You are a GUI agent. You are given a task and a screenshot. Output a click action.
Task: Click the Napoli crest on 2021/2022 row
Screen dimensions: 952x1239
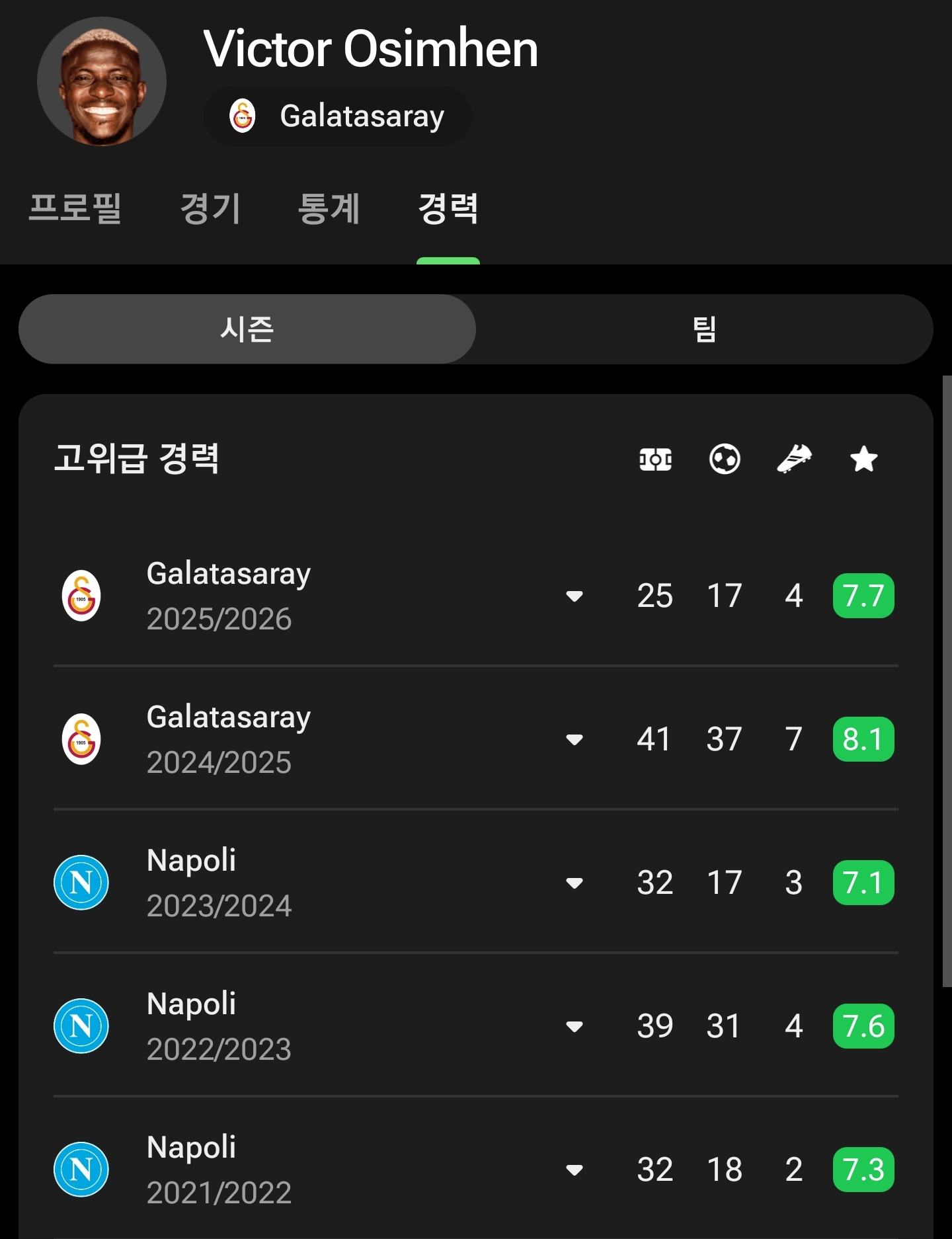(80, 1169)
